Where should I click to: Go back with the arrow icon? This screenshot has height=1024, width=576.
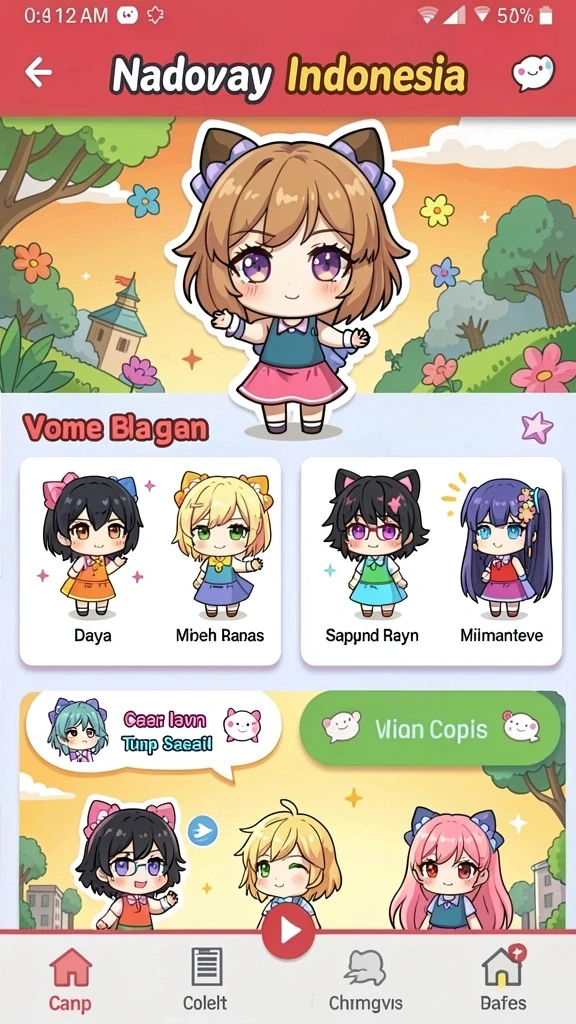(39, 72)
